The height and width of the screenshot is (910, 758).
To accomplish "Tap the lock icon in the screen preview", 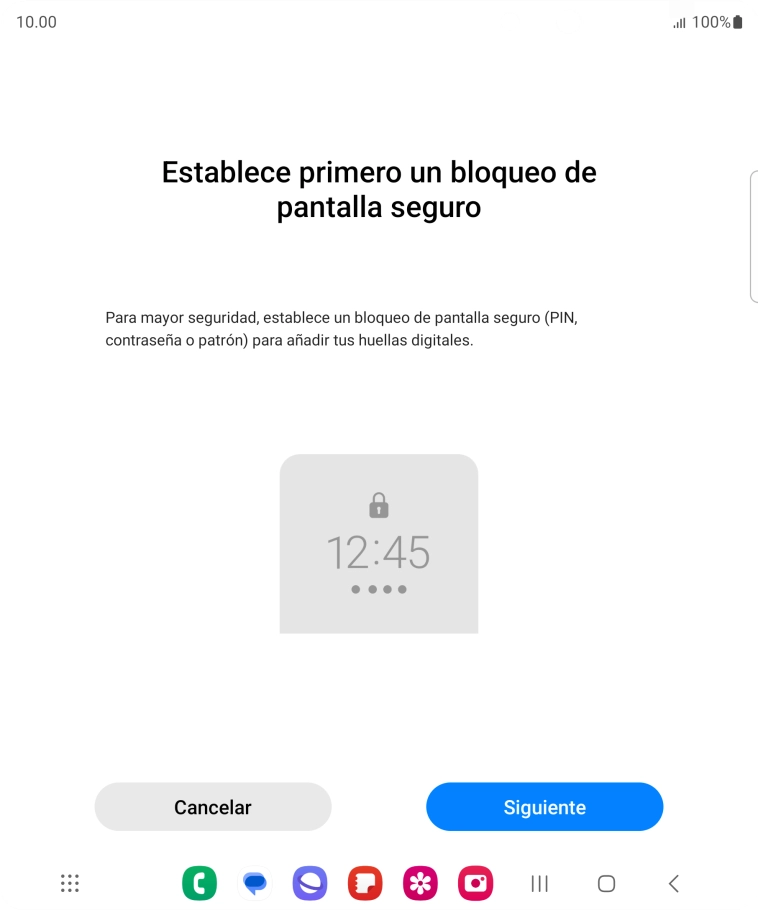I will (379, 503).
